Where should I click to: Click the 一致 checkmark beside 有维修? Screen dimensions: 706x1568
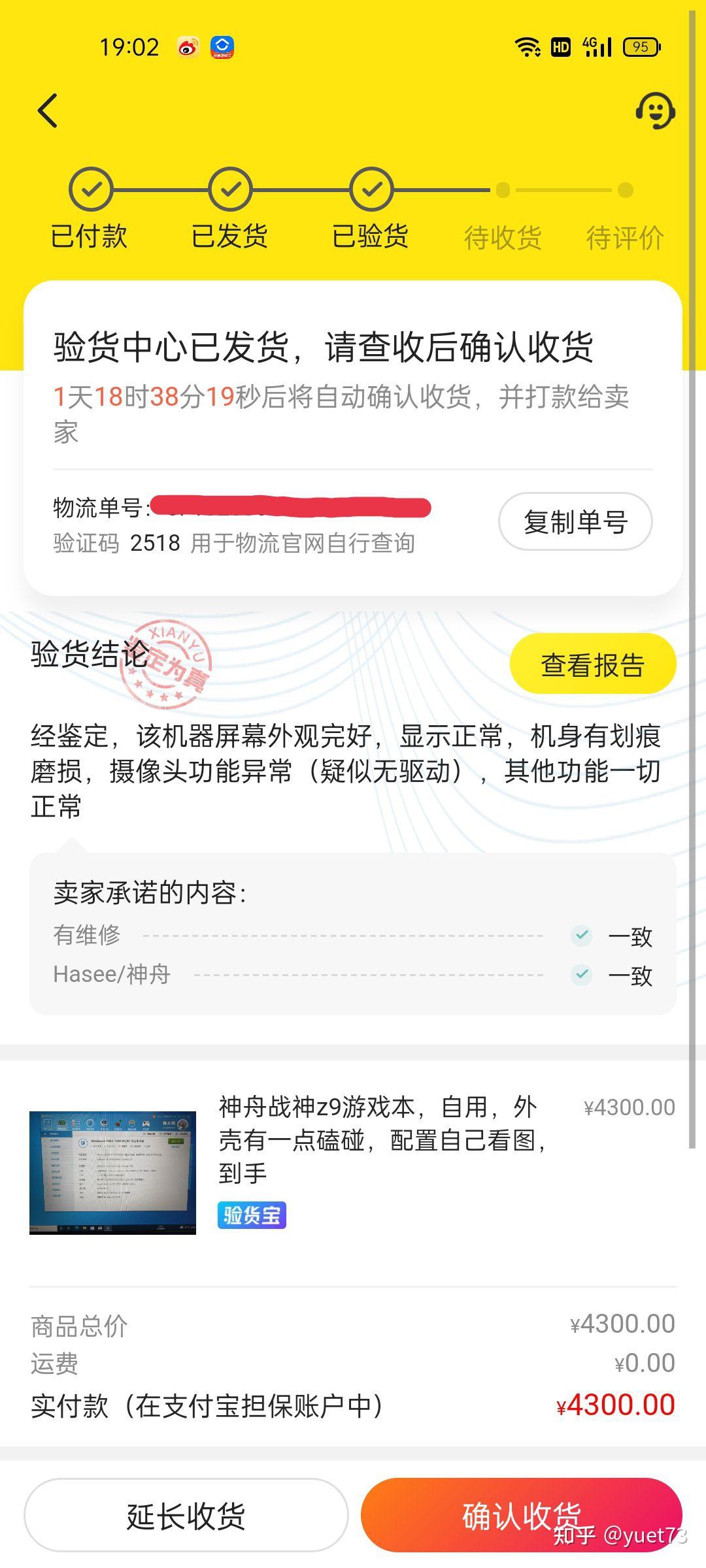580,936
